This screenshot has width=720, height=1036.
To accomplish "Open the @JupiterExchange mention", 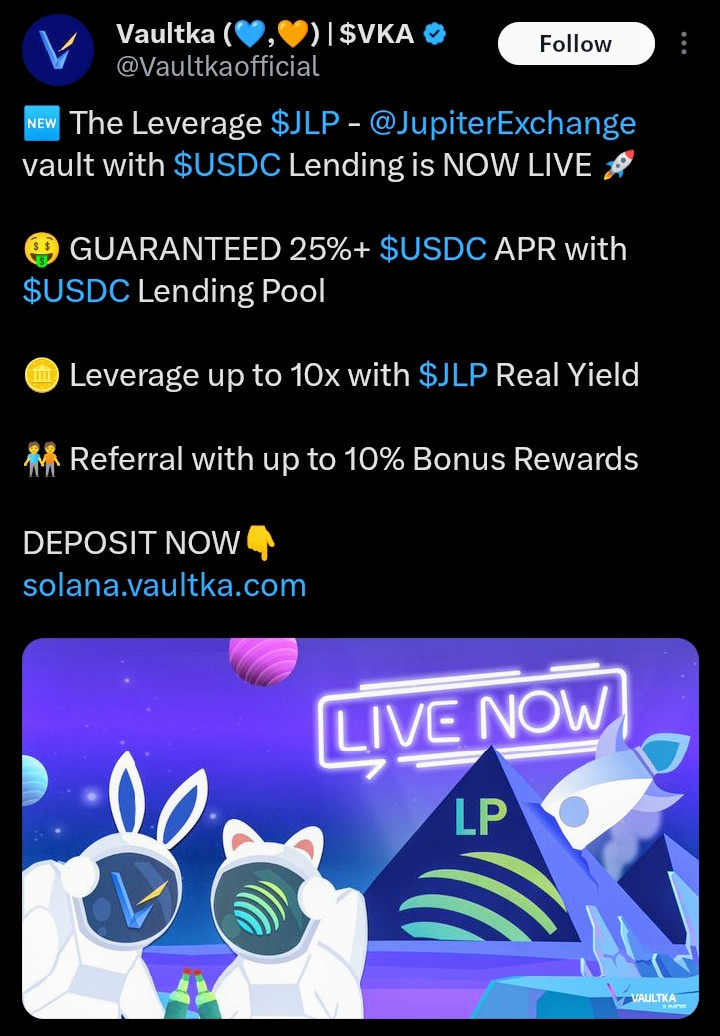I will pos(502,123).
